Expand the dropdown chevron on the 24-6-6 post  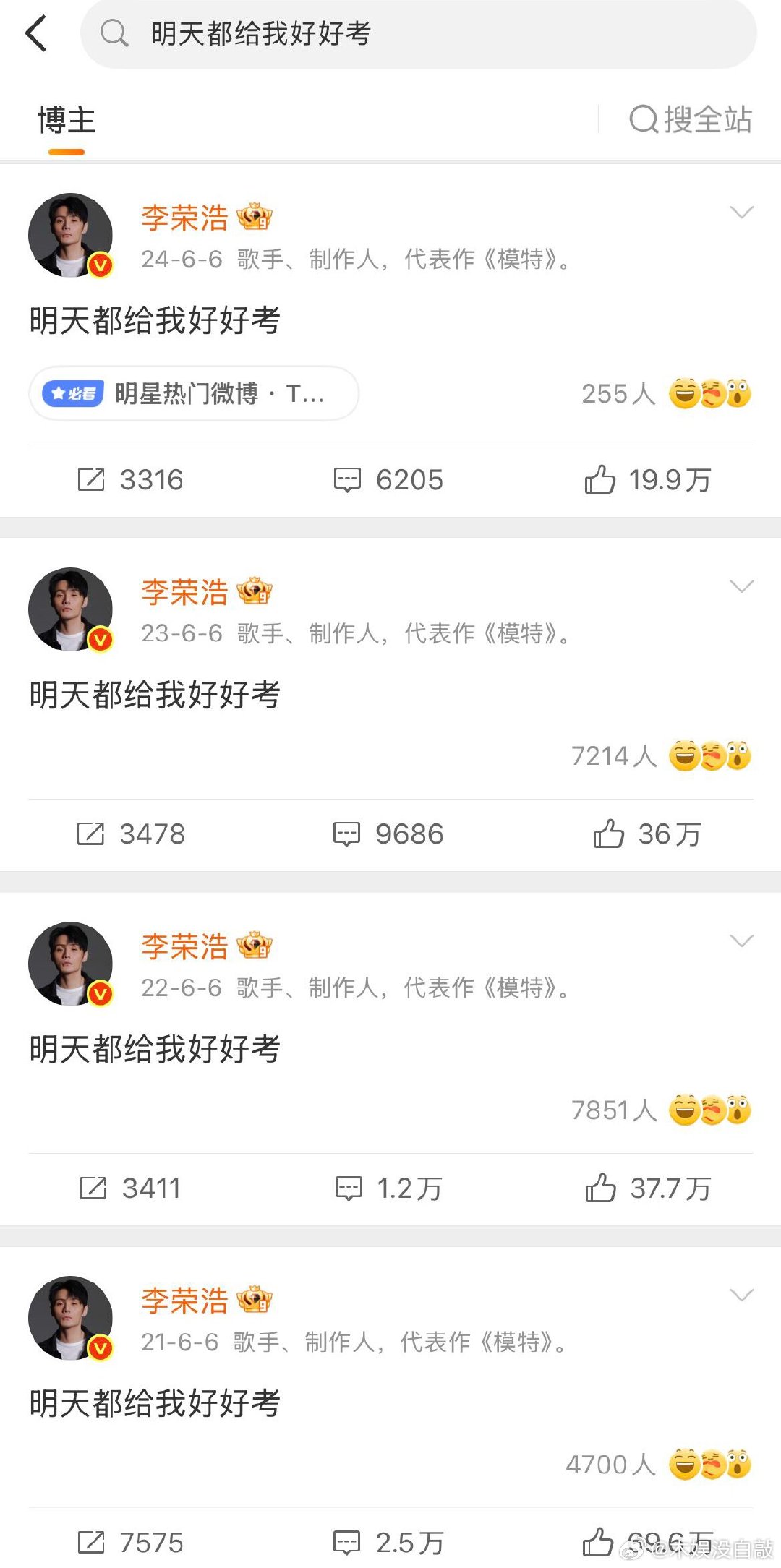[741, 212]
